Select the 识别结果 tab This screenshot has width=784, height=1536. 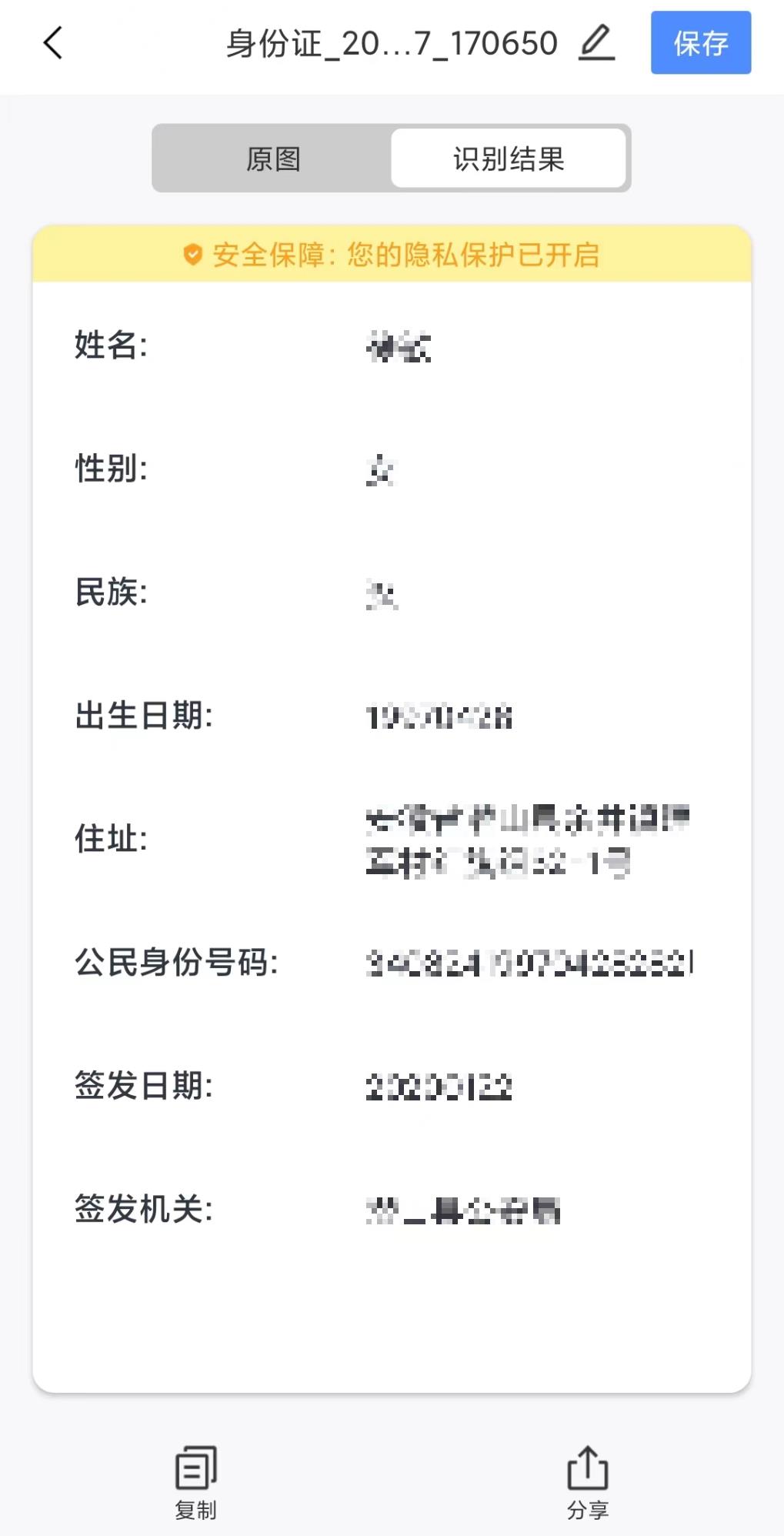point(509,159)
